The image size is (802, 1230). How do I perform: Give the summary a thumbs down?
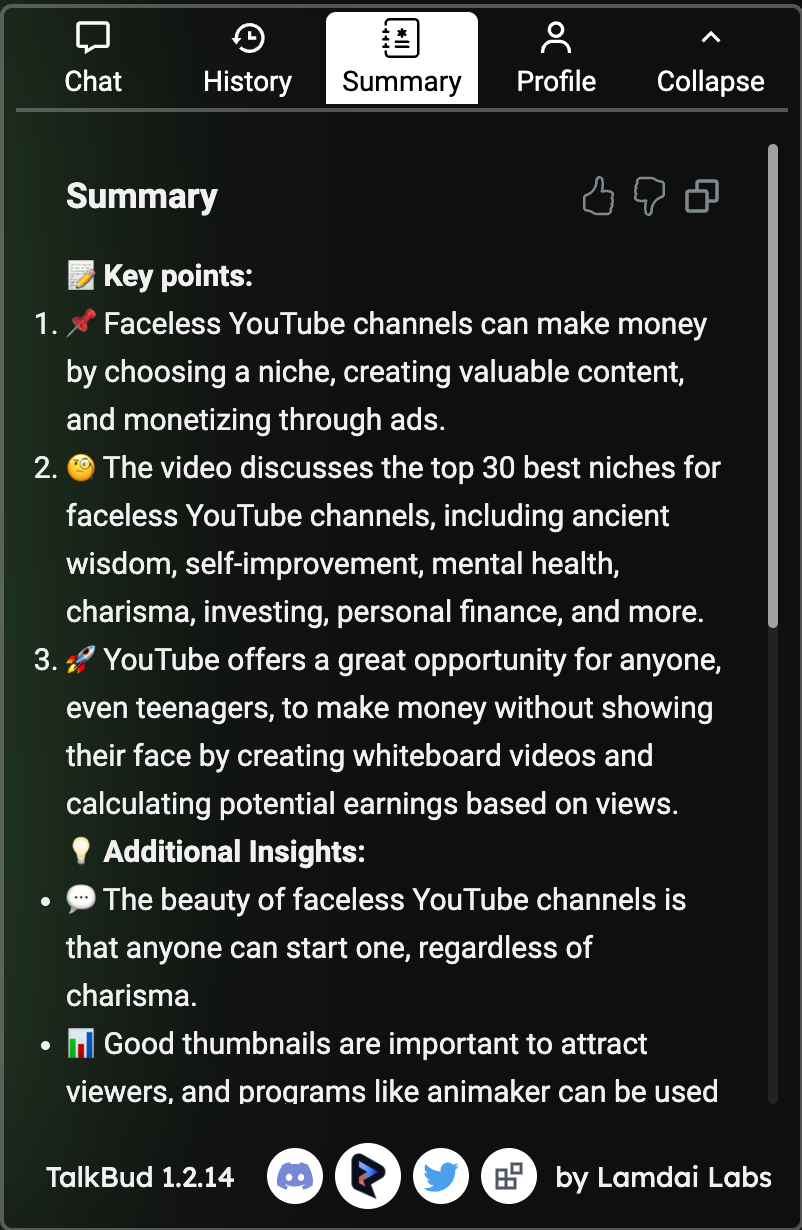coord(649,196)
